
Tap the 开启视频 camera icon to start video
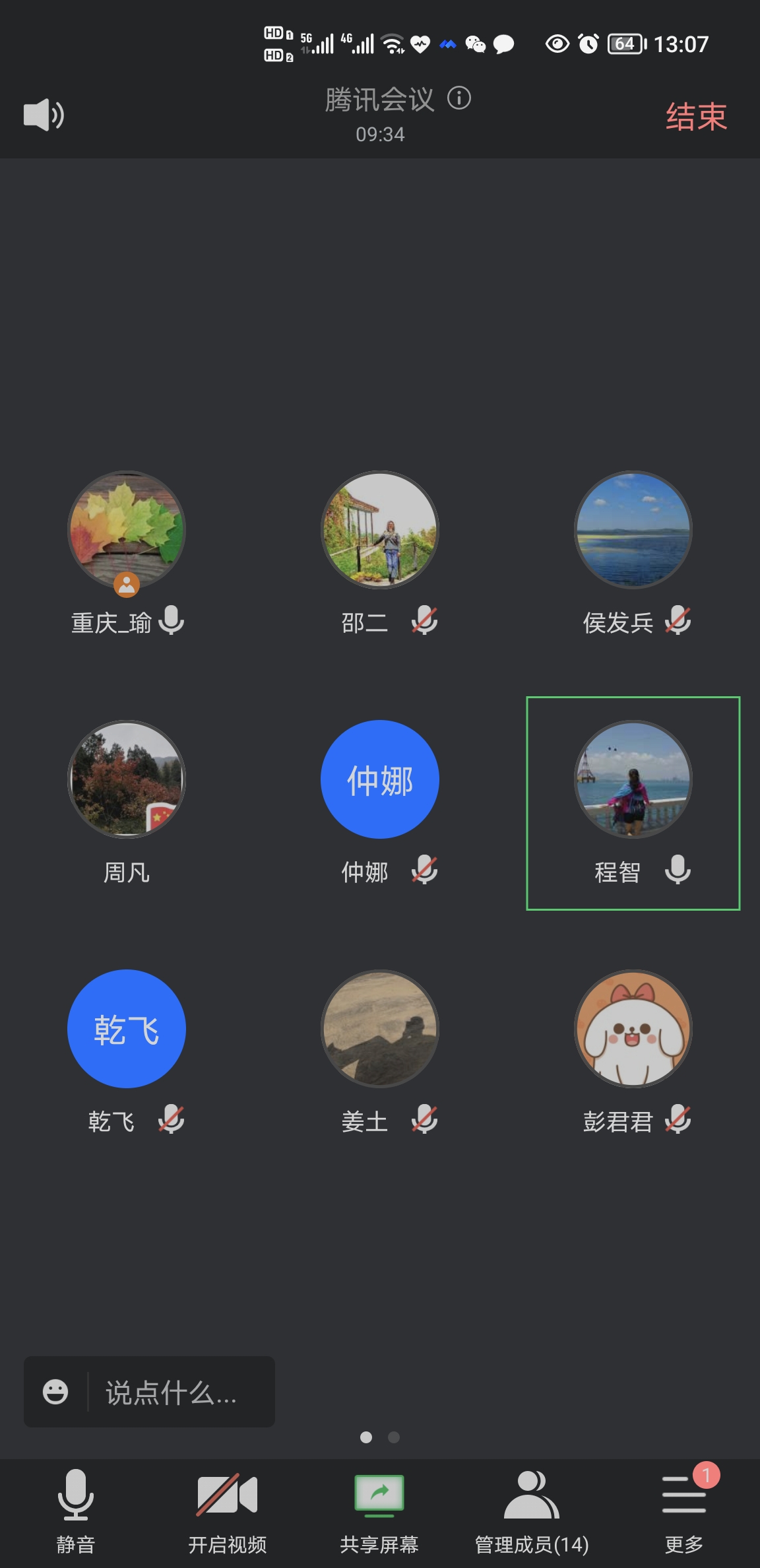click(228, 1493)
